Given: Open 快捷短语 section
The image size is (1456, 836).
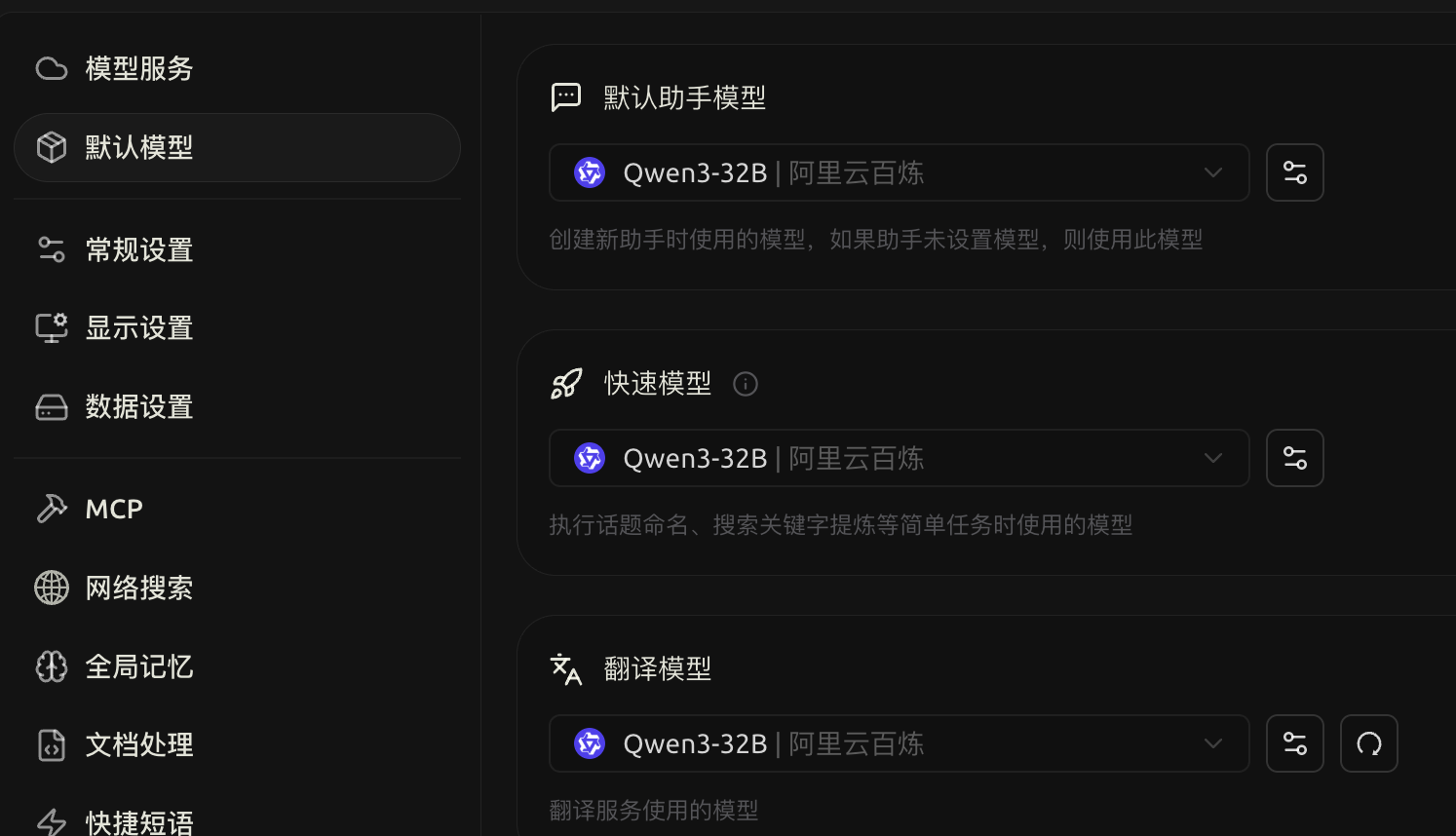Looking at the screenshot, I should click(138, 822).
